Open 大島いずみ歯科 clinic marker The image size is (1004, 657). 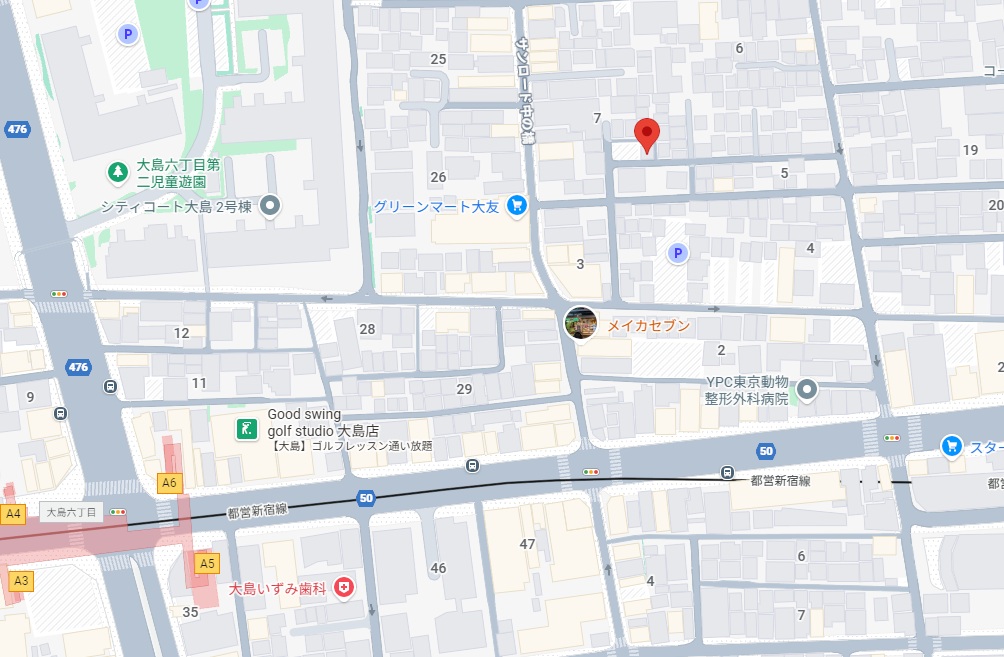point(345,589)
